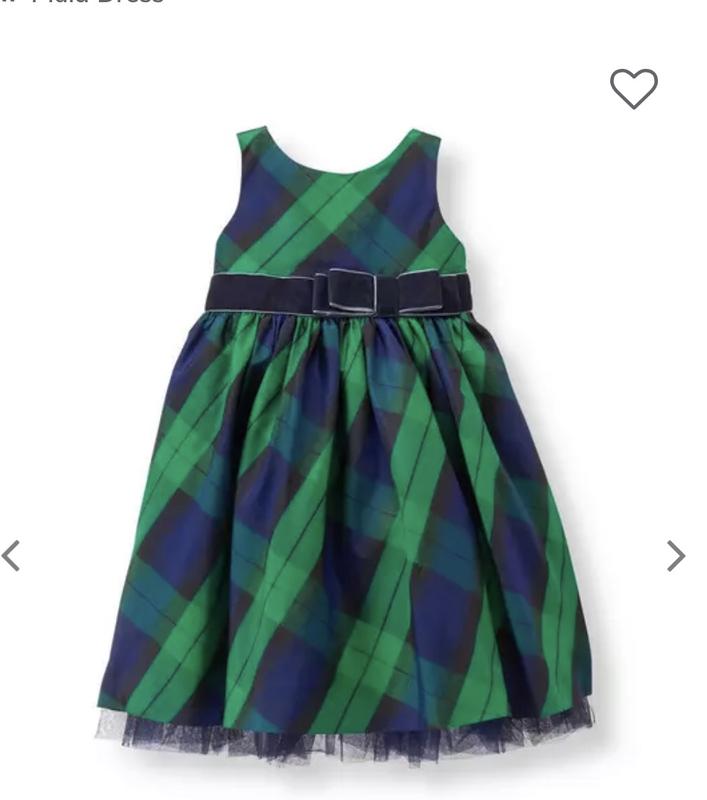Show the next product image
The image size is (707, 800).
(676, 556)
